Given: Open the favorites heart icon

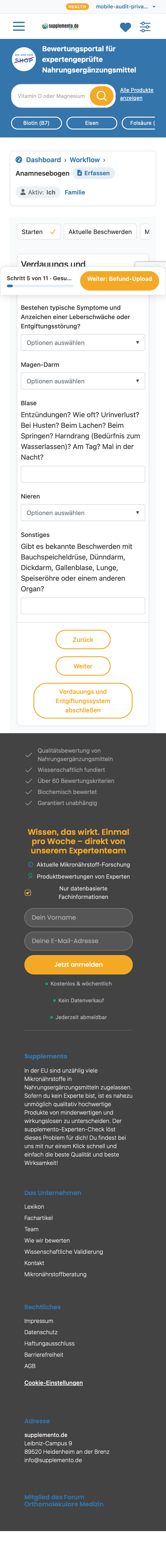Looking at the screenshot, I should click(x=125, y=27).
